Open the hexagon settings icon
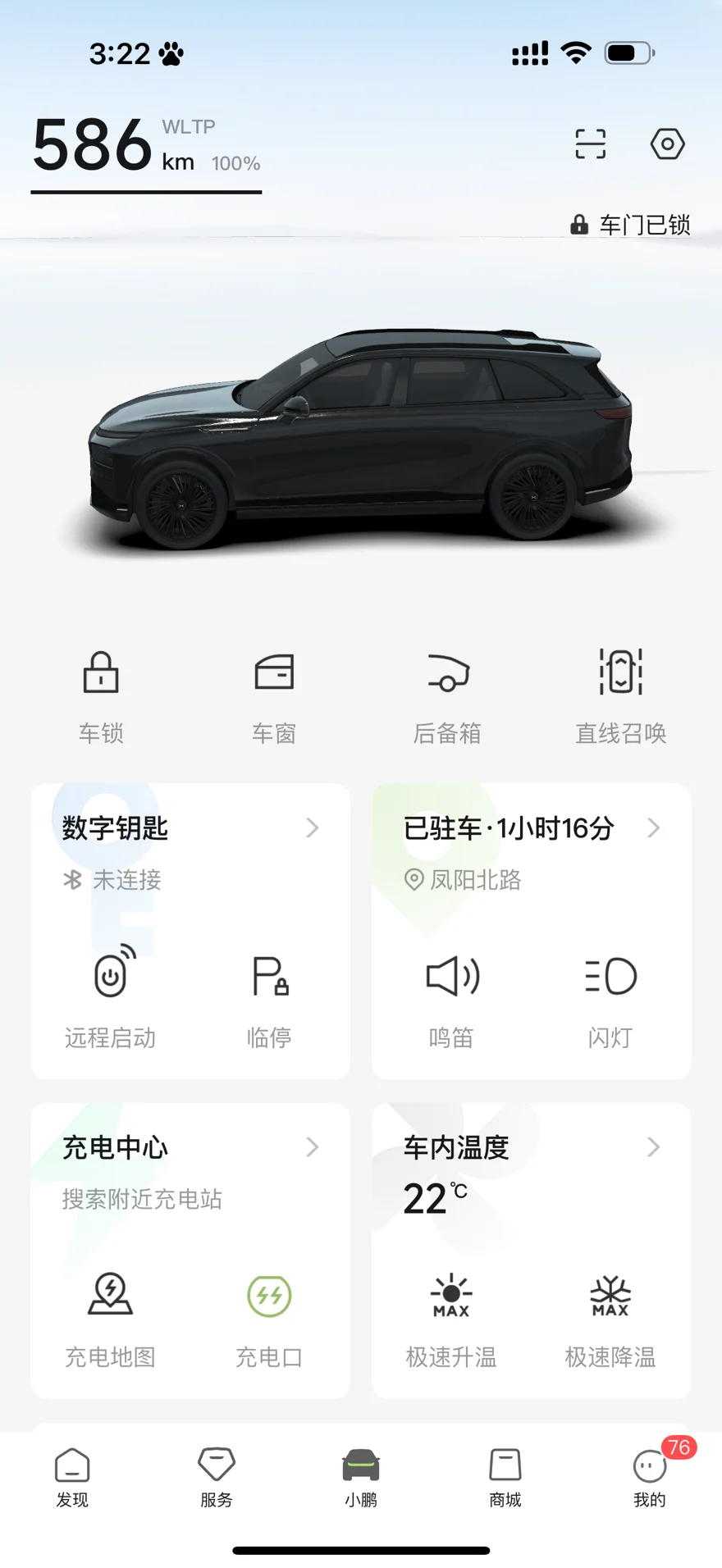The height and width of the screenshot is (1568, 722). tap(667, 144)
